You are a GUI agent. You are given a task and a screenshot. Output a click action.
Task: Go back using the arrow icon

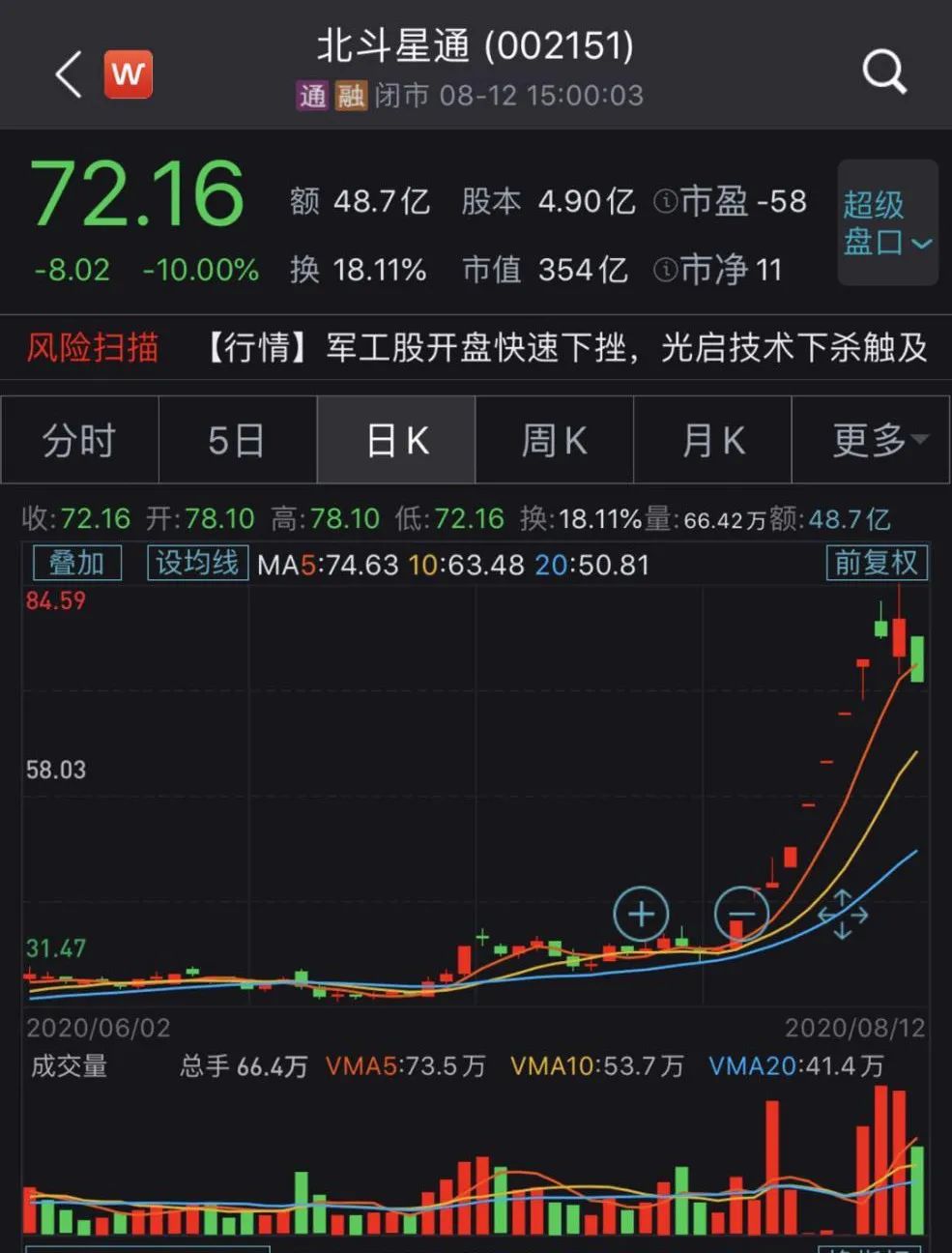68,74
